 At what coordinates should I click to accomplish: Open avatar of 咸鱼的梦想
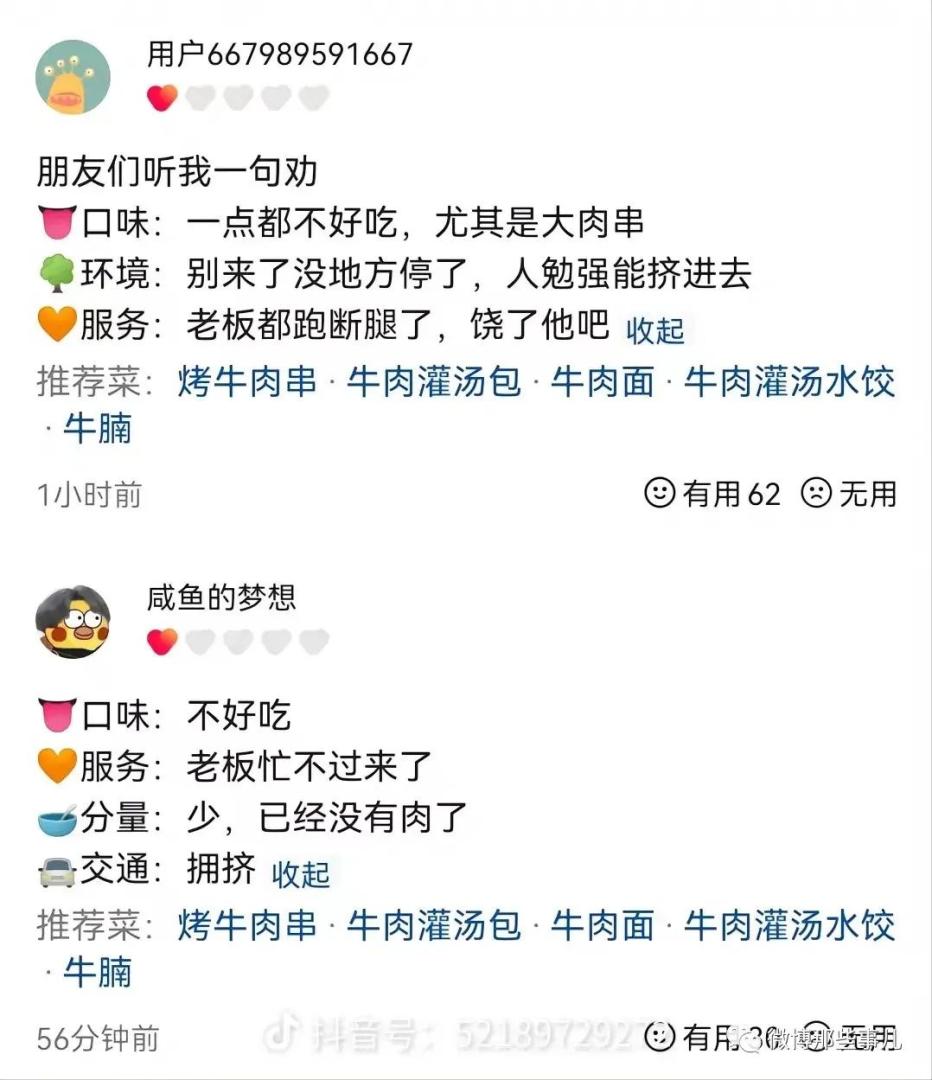click(73, 622)
